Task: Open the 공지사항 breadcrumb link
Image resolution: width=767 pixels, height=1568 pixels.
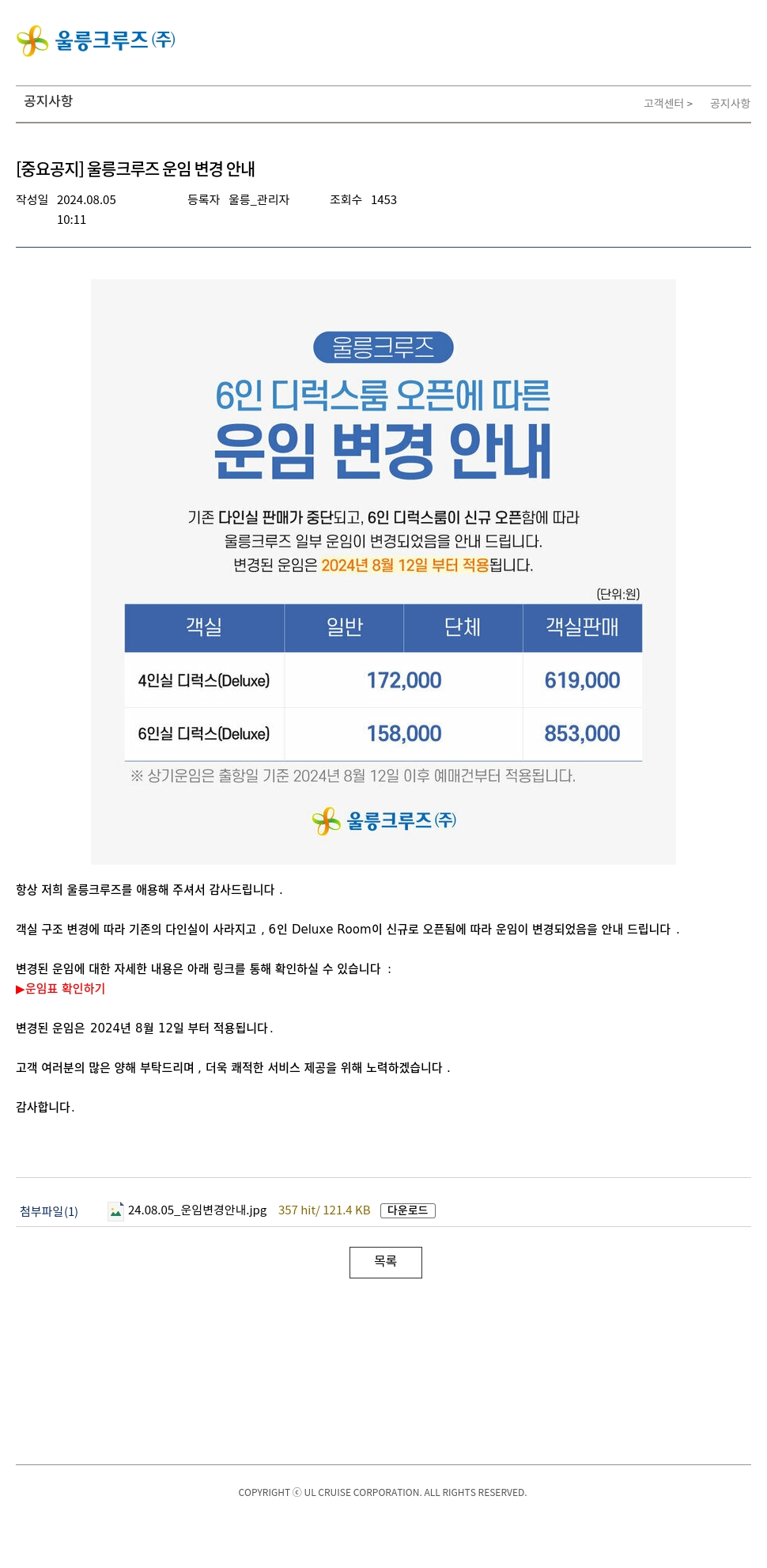Action: click(x=730, y=104)
